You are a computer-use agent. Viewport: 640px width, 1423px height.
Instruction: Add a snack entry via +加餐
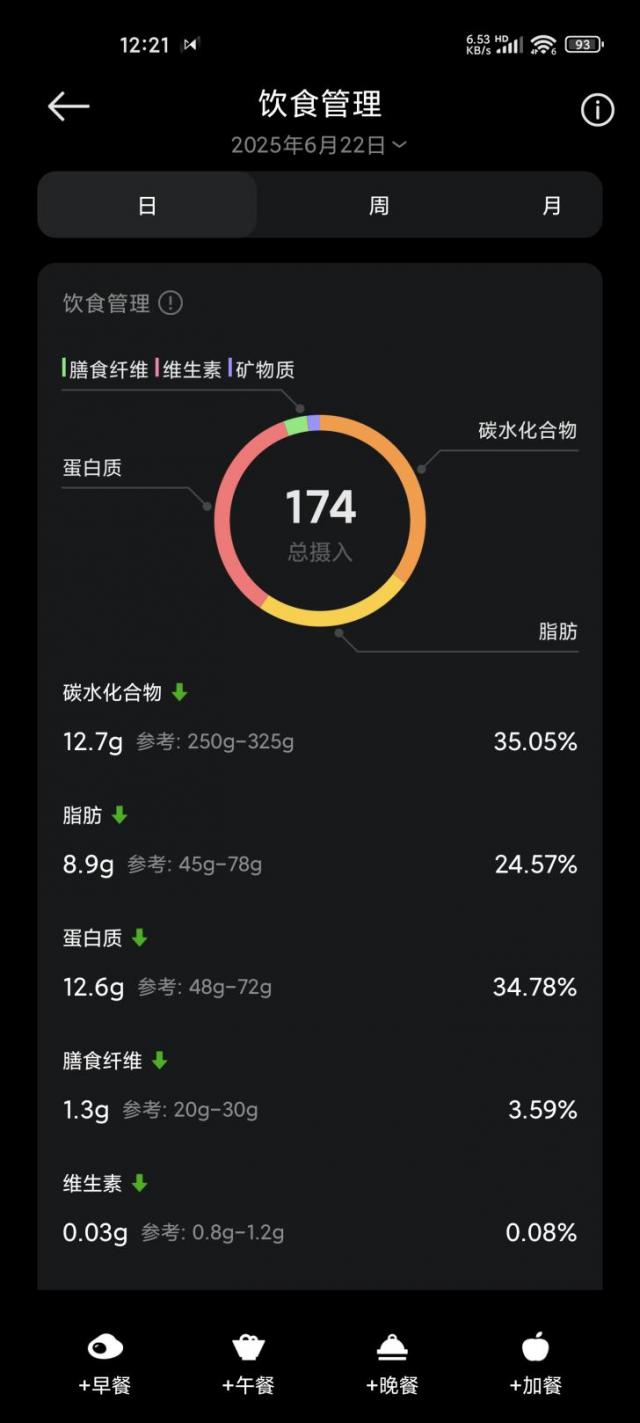point(536,1364)
